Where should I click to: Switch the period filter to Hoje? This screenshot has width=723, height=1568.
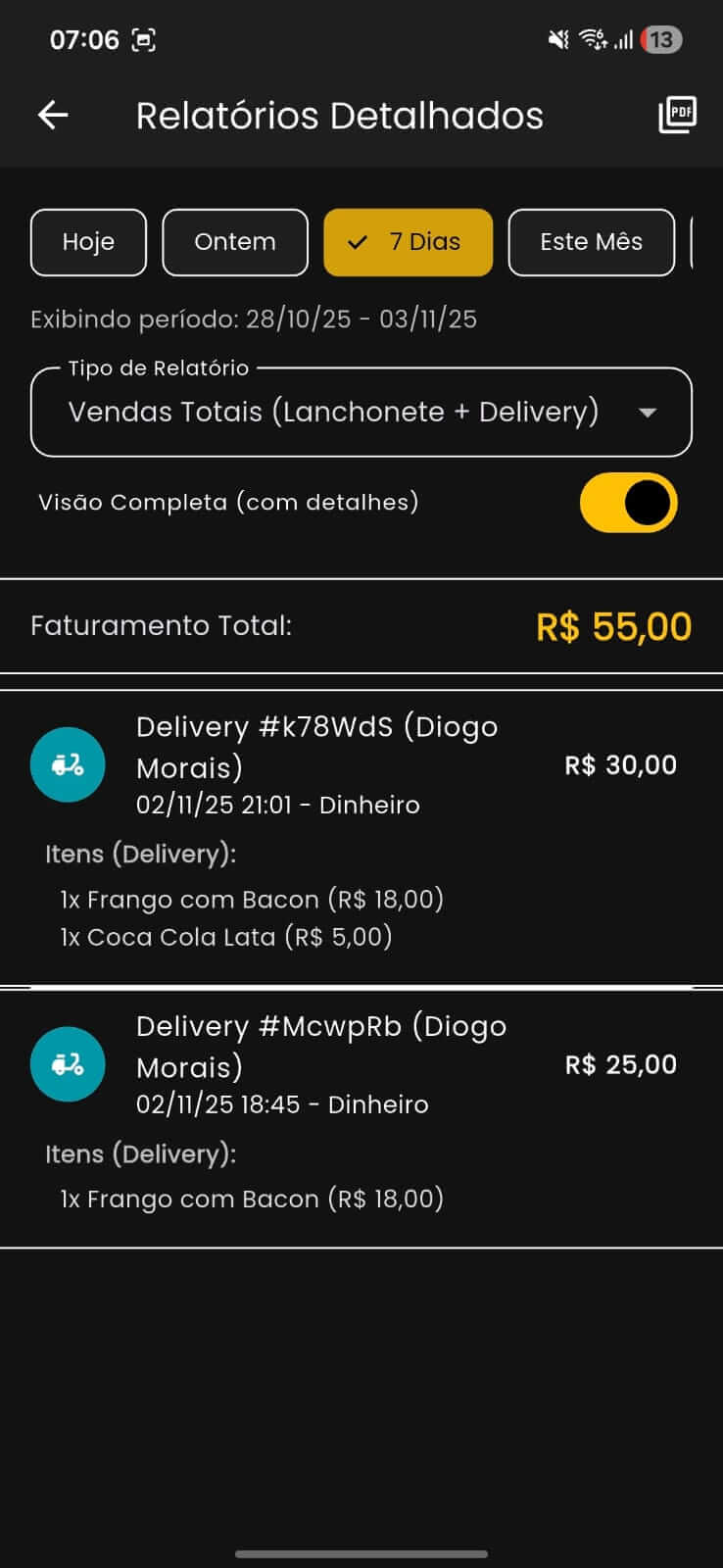[x=88, y=242]
